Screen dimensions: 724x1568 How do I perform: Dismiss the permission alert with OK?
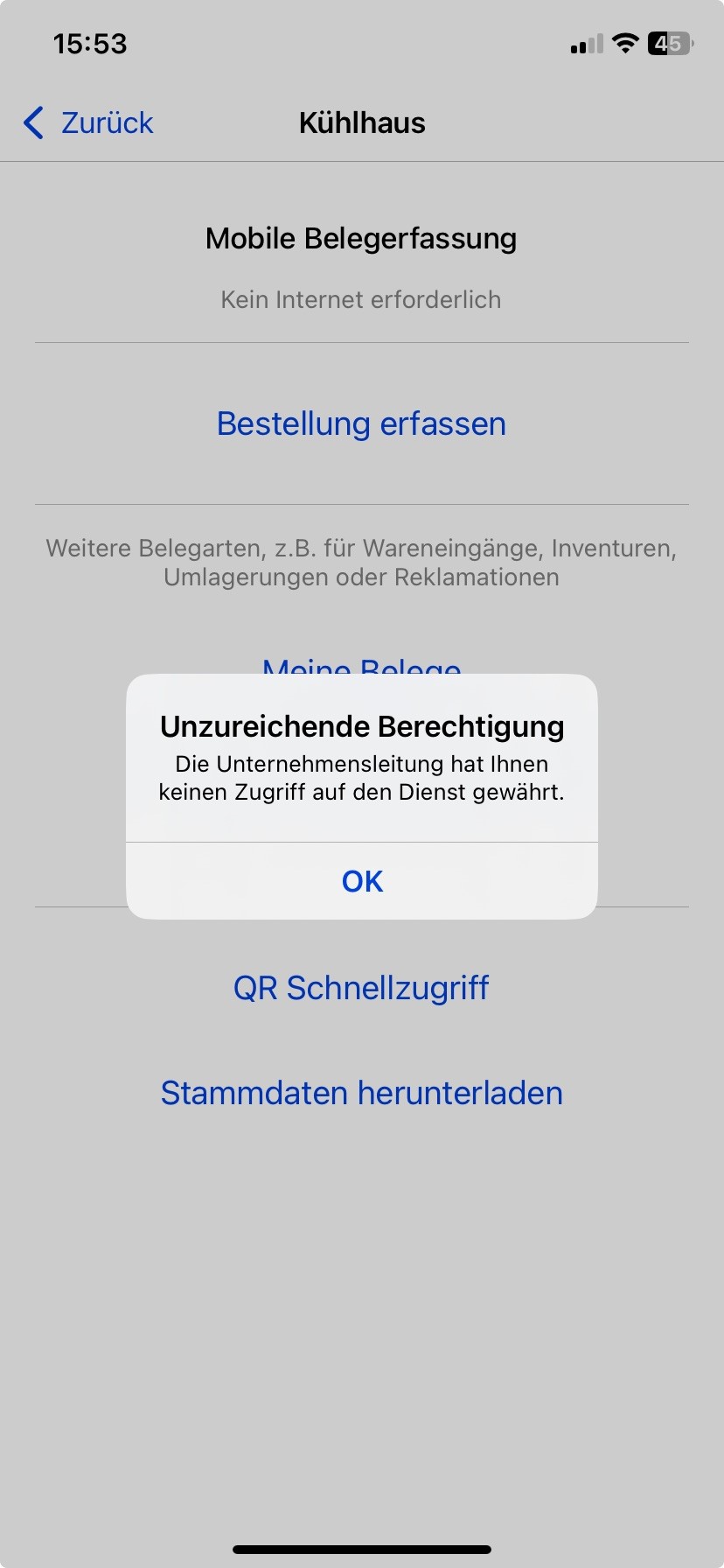tap(362, 881)
